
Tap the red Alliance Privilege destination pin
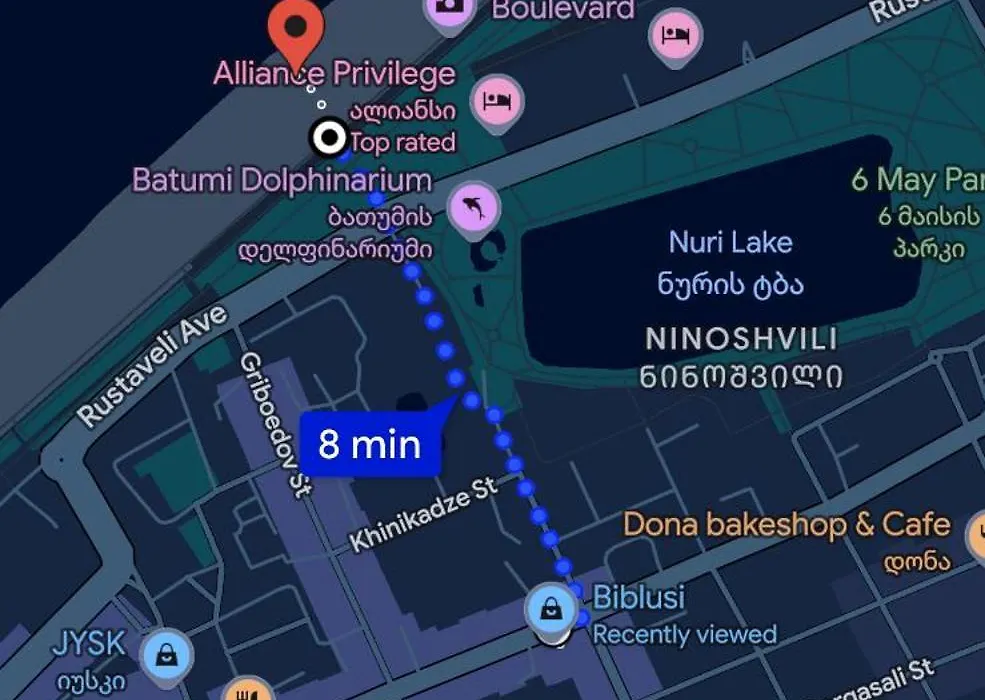299,29
